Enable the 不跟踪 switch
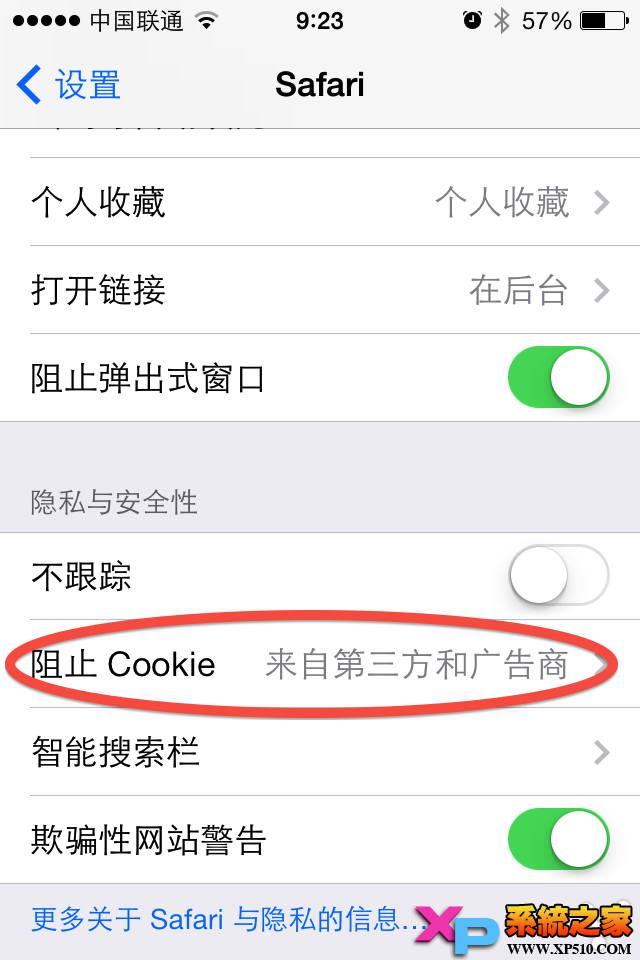Viewport: 640px width, 960px height. tap(558, 577)
